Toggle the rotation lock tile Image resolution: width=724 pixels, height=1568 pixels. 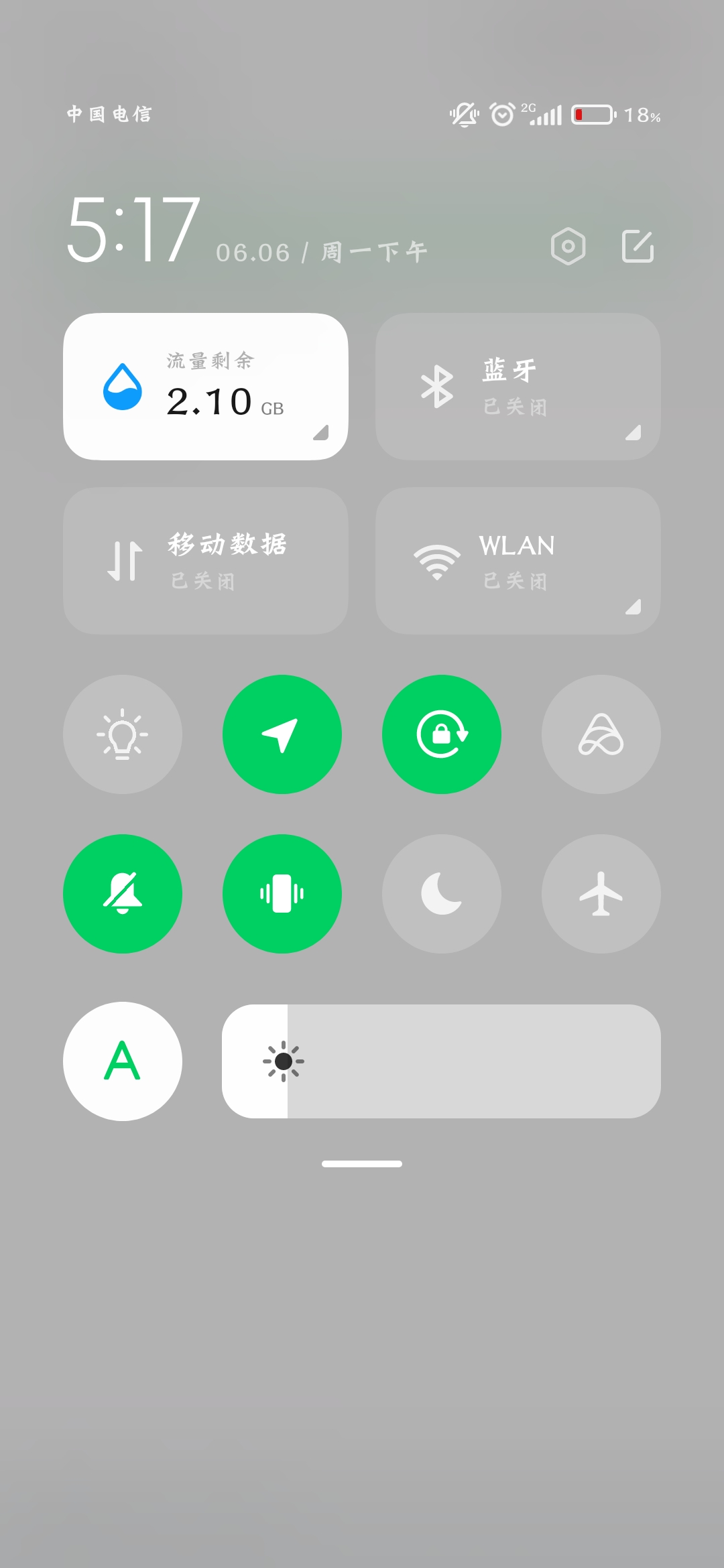[442, 734]
